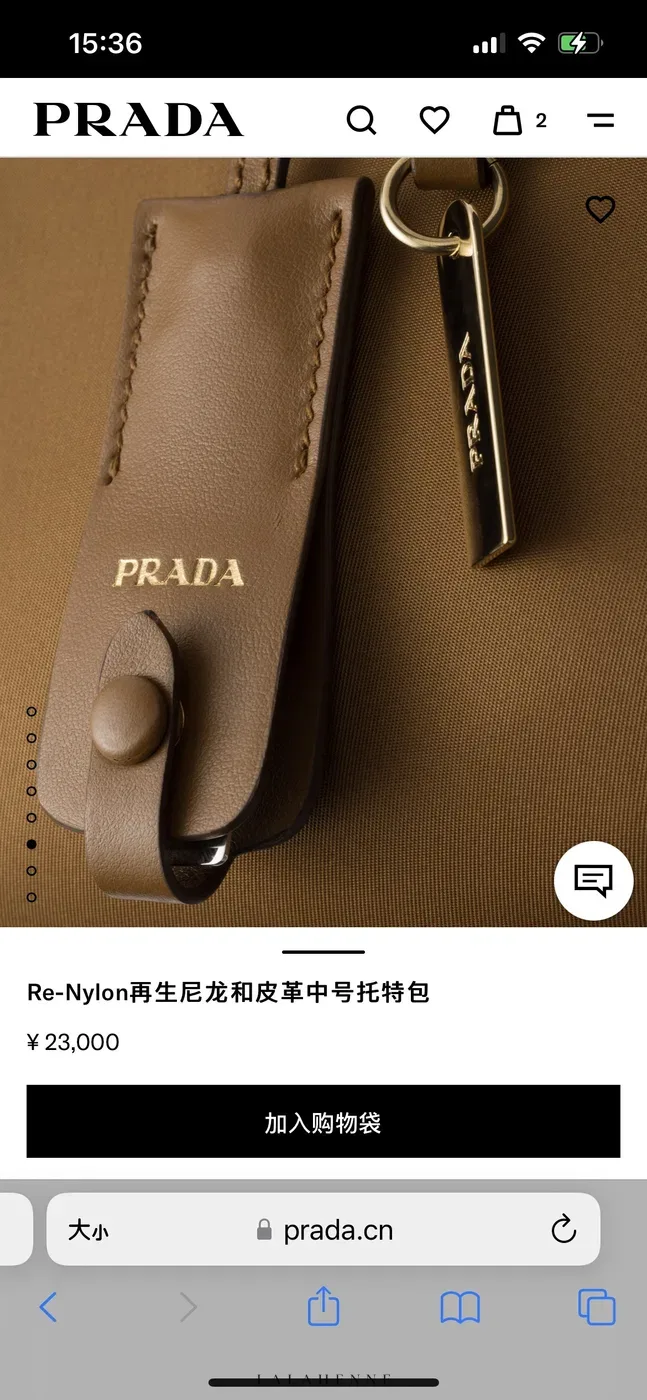Open the wishlist heart in header

pos(434,121)
